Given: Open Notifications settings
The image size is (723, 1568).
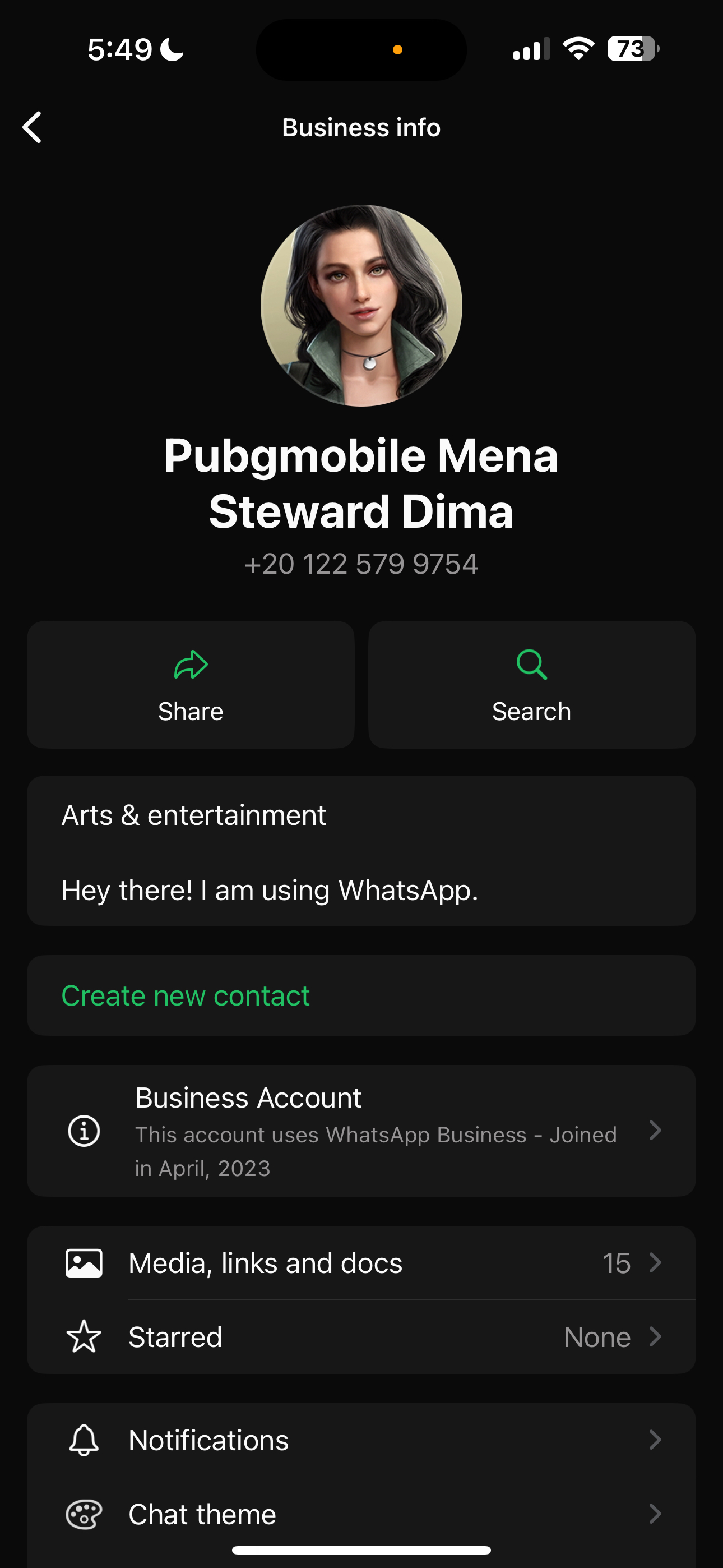Looking at the screenshot, I should click(x=361, y=1440).
